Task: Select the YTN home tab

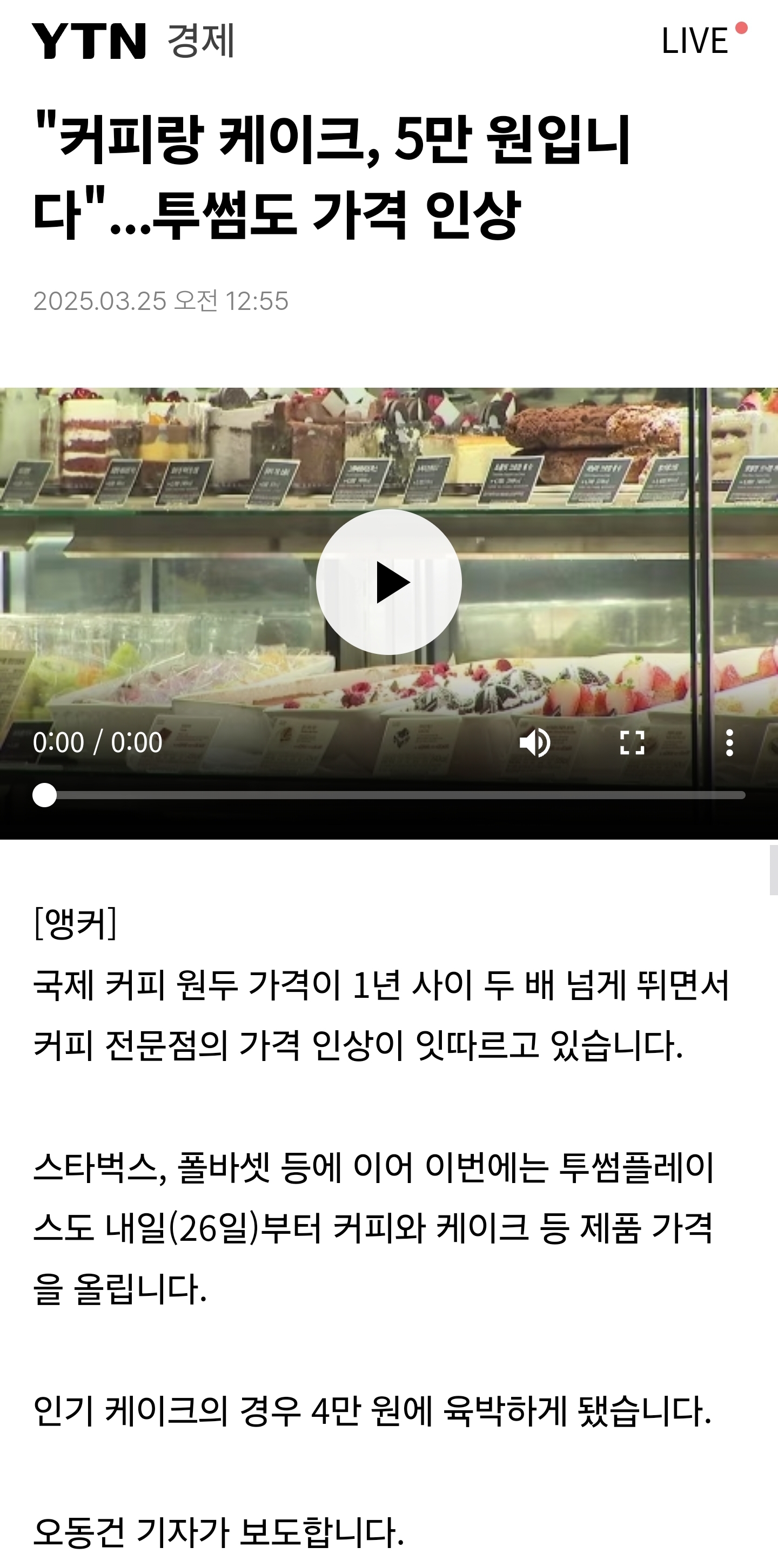Action: click(90, 39)
